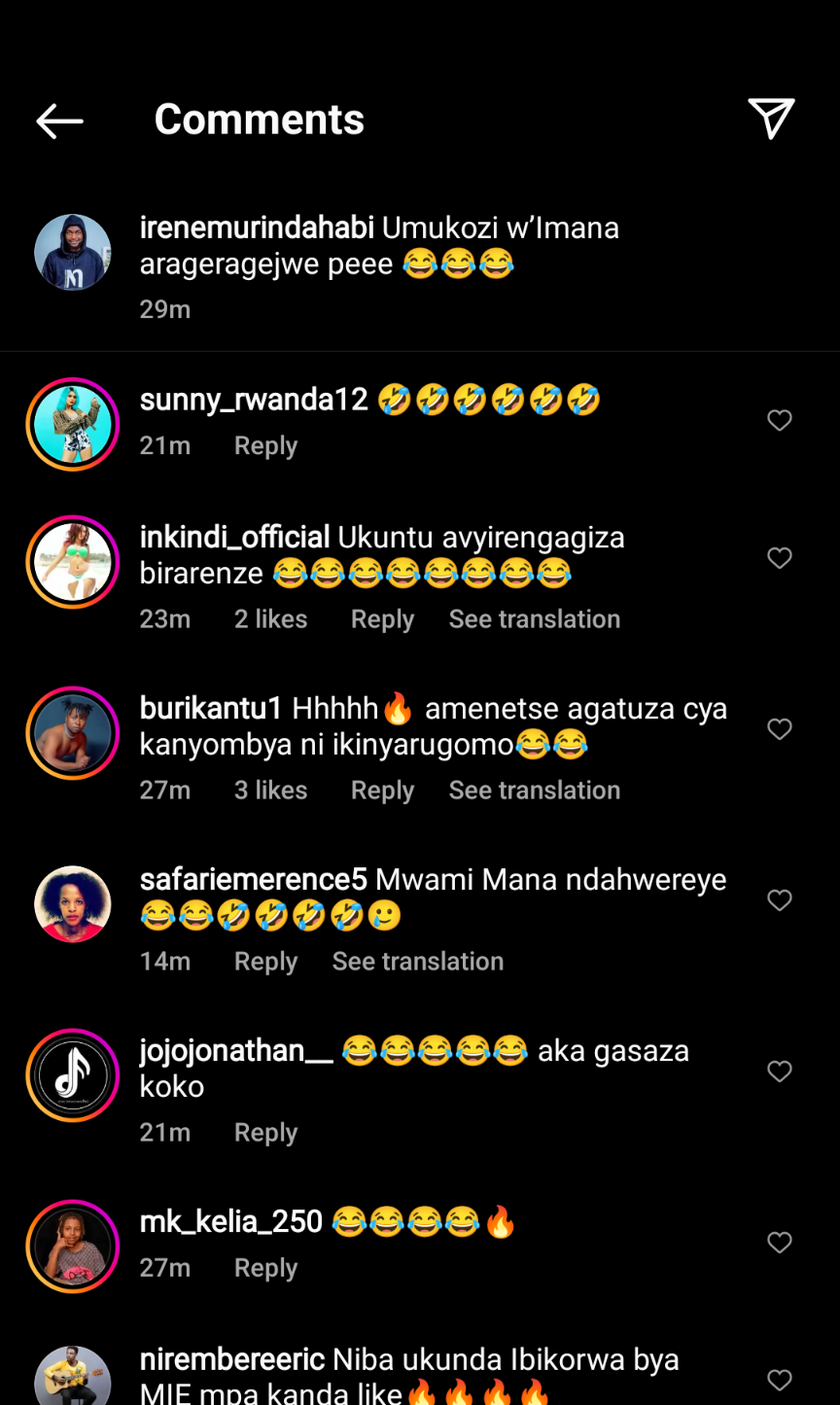
Task: Like nirembereeric's comment
Action: (780, 1380)
